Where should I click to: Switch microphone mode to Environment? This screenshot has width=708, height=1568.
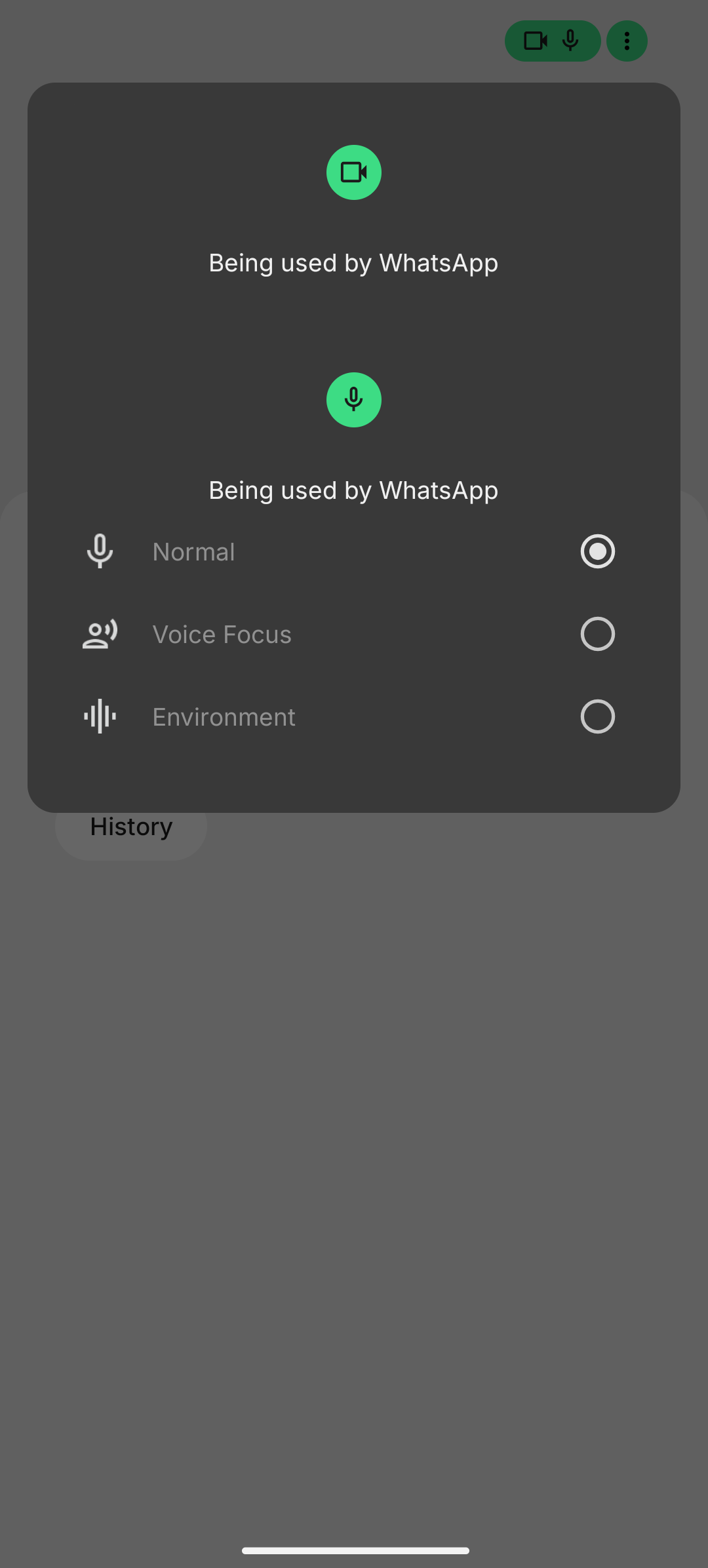point(597,716)
